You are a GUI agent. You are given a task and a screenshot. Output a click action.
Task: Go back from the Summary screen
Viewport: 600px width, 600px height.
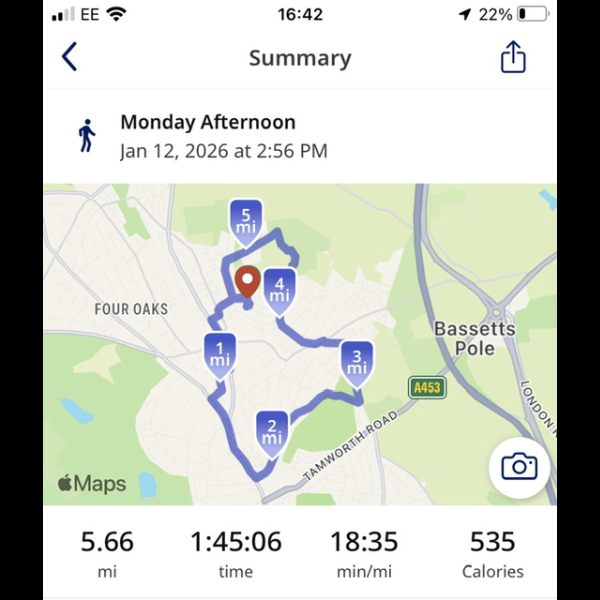coord(69,57)
